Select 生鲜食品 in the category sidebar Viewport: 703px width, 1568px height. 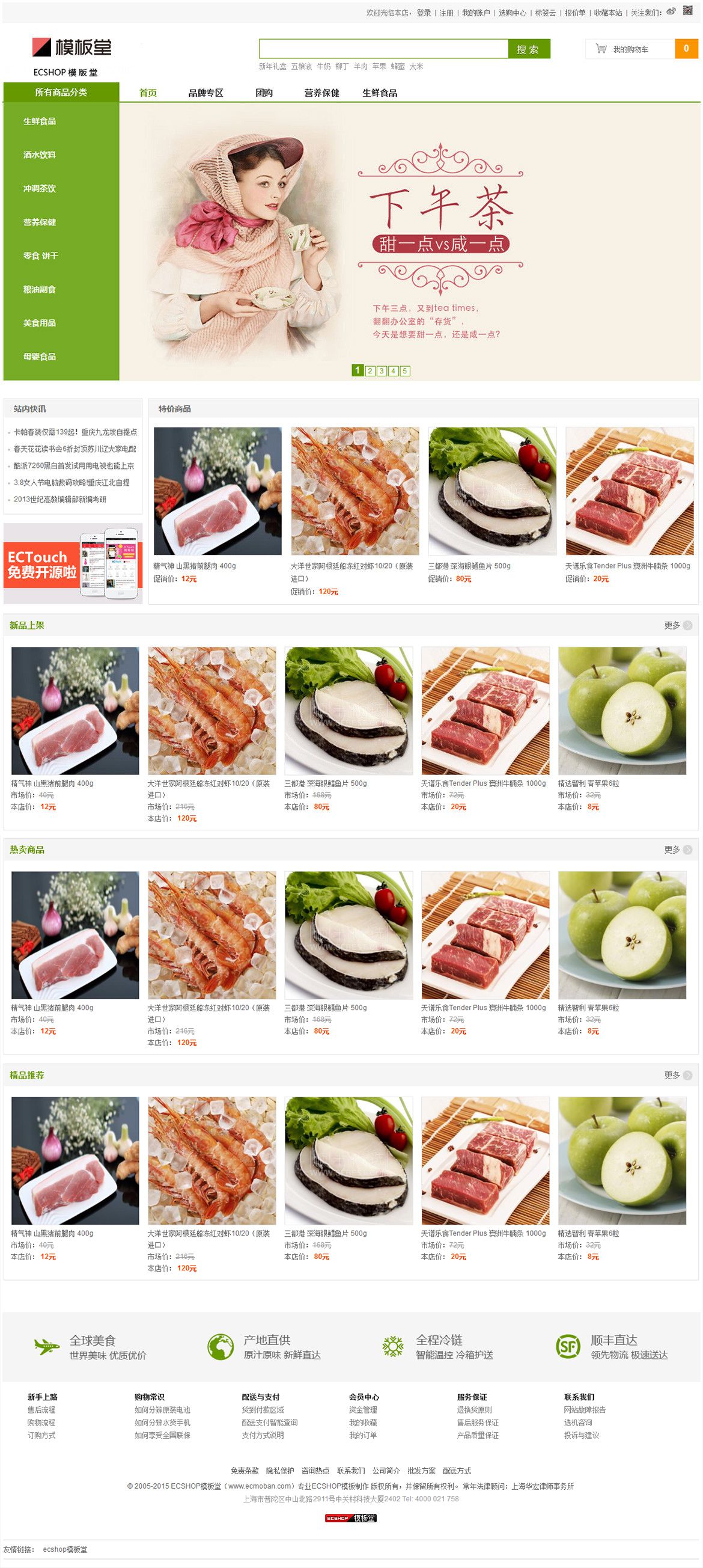[x=40, y=121]
